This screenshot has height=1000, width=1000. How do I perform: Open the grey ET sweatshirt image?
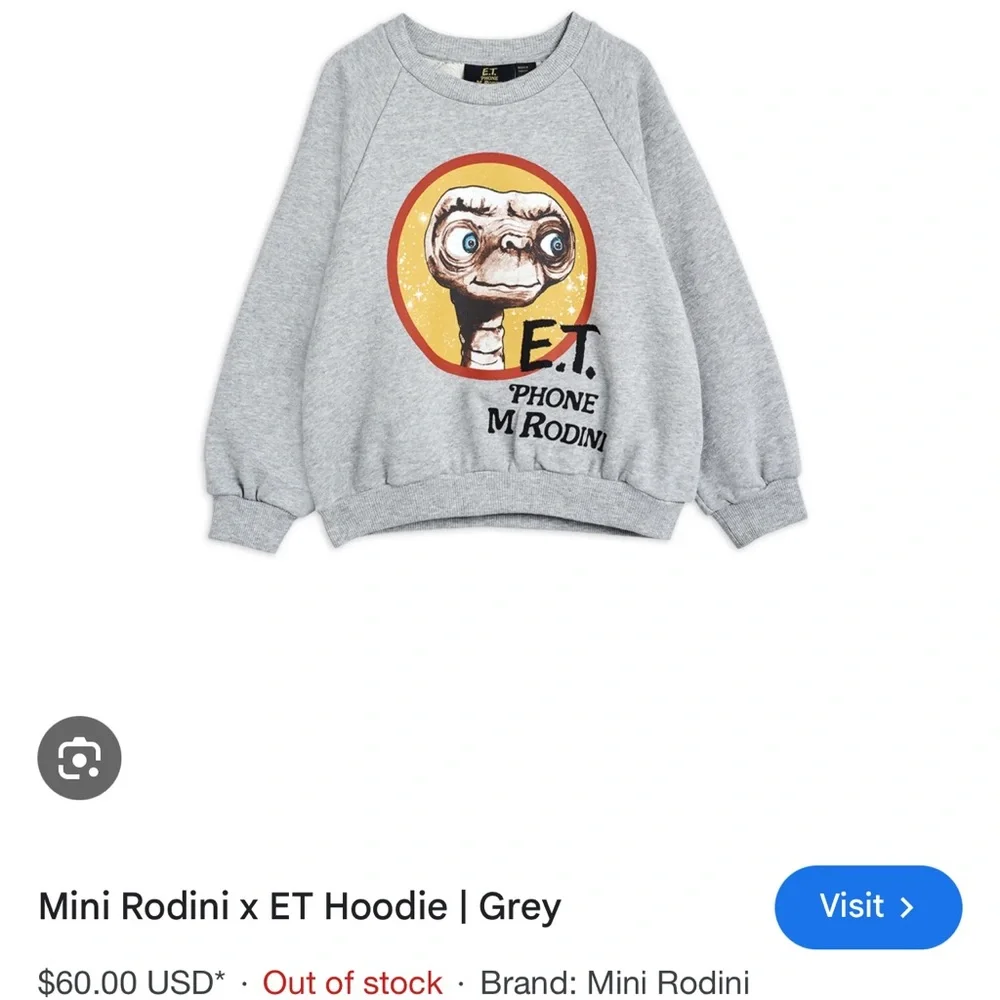click(x=504, y=281)
